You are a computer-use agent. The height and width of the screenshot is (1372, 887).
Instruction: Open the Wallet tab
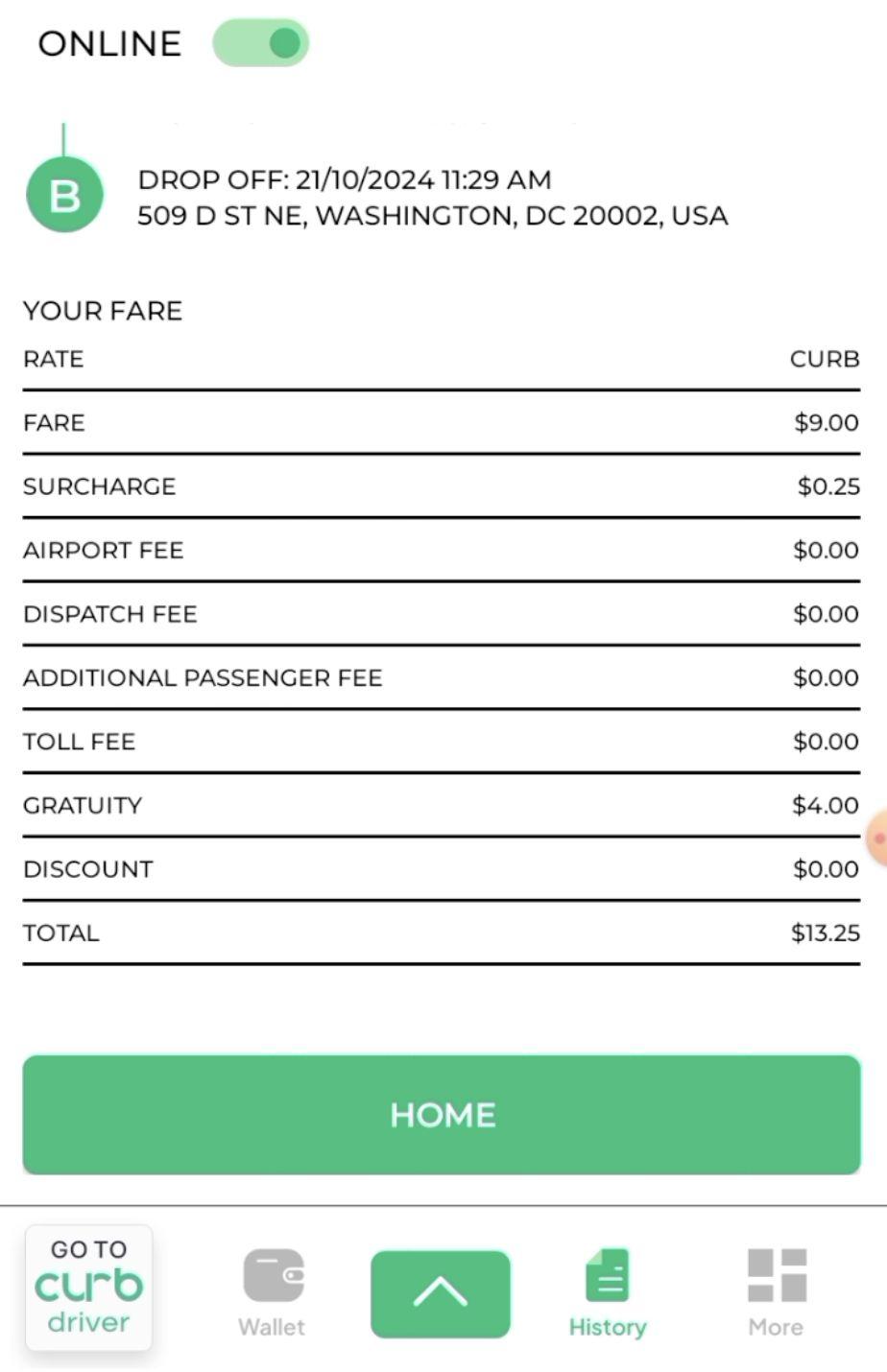(273, 1291)
